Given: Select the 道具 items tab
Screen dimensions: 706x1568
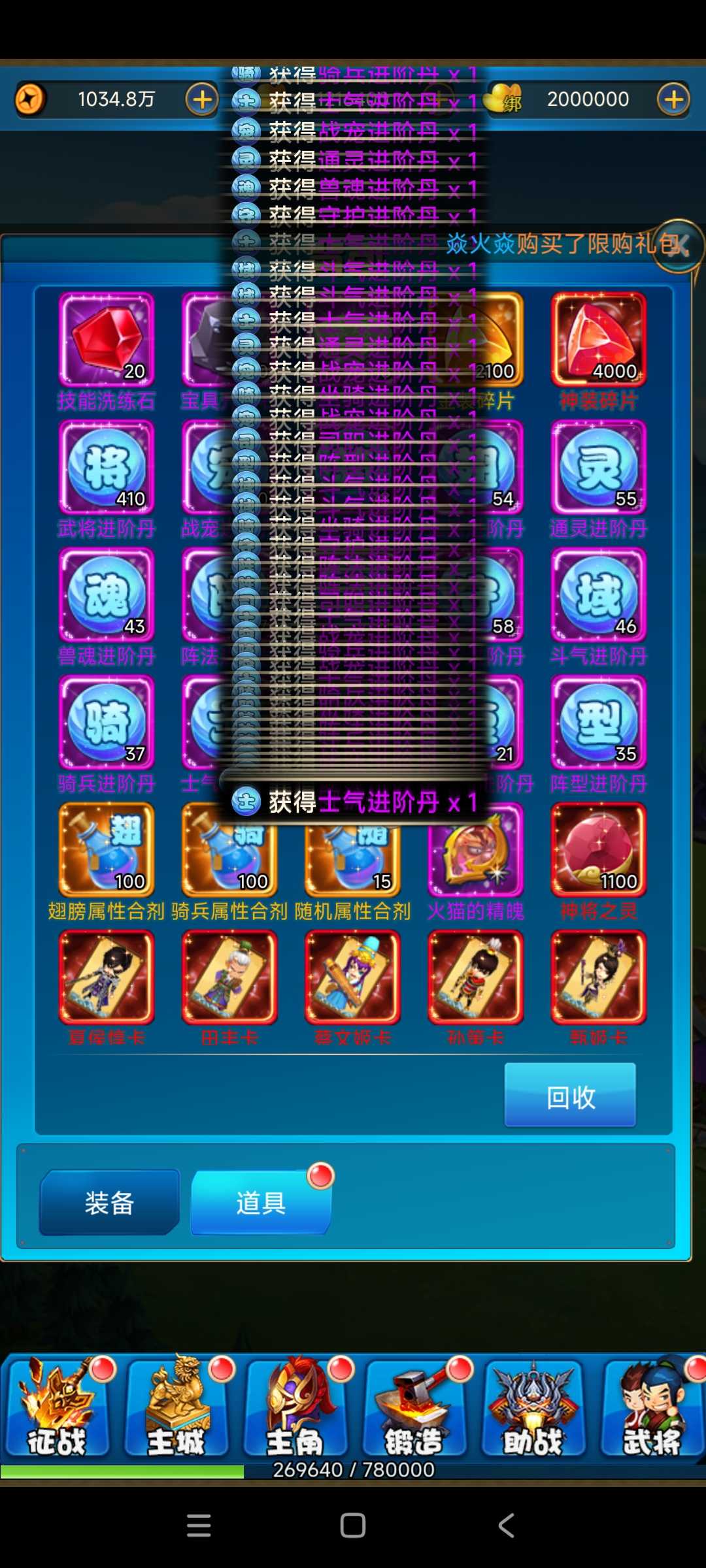Looking at the screenshot, I should point(261,1203).
